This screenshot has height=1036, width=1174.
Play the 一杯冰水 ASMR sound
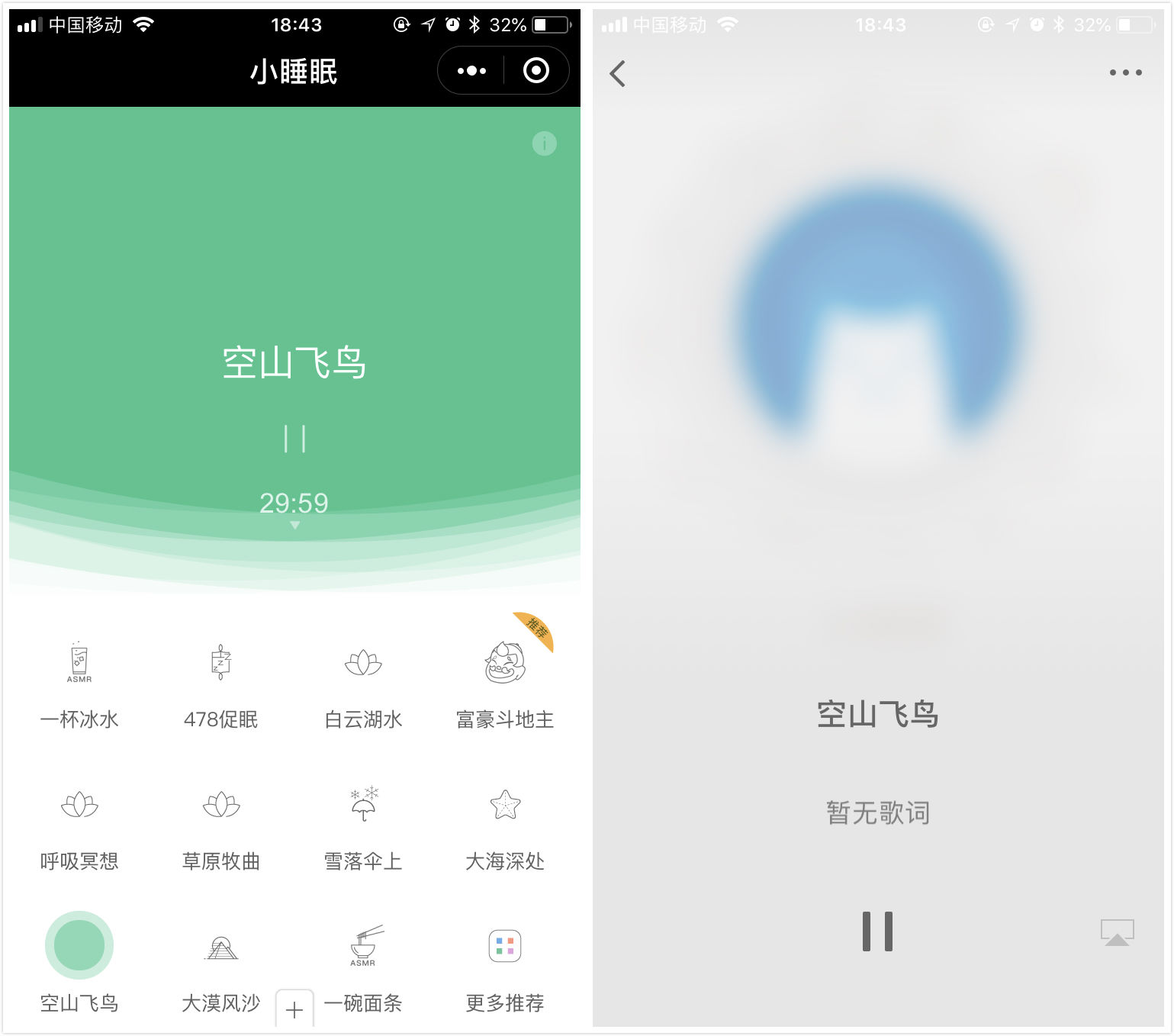pos(79,662)
